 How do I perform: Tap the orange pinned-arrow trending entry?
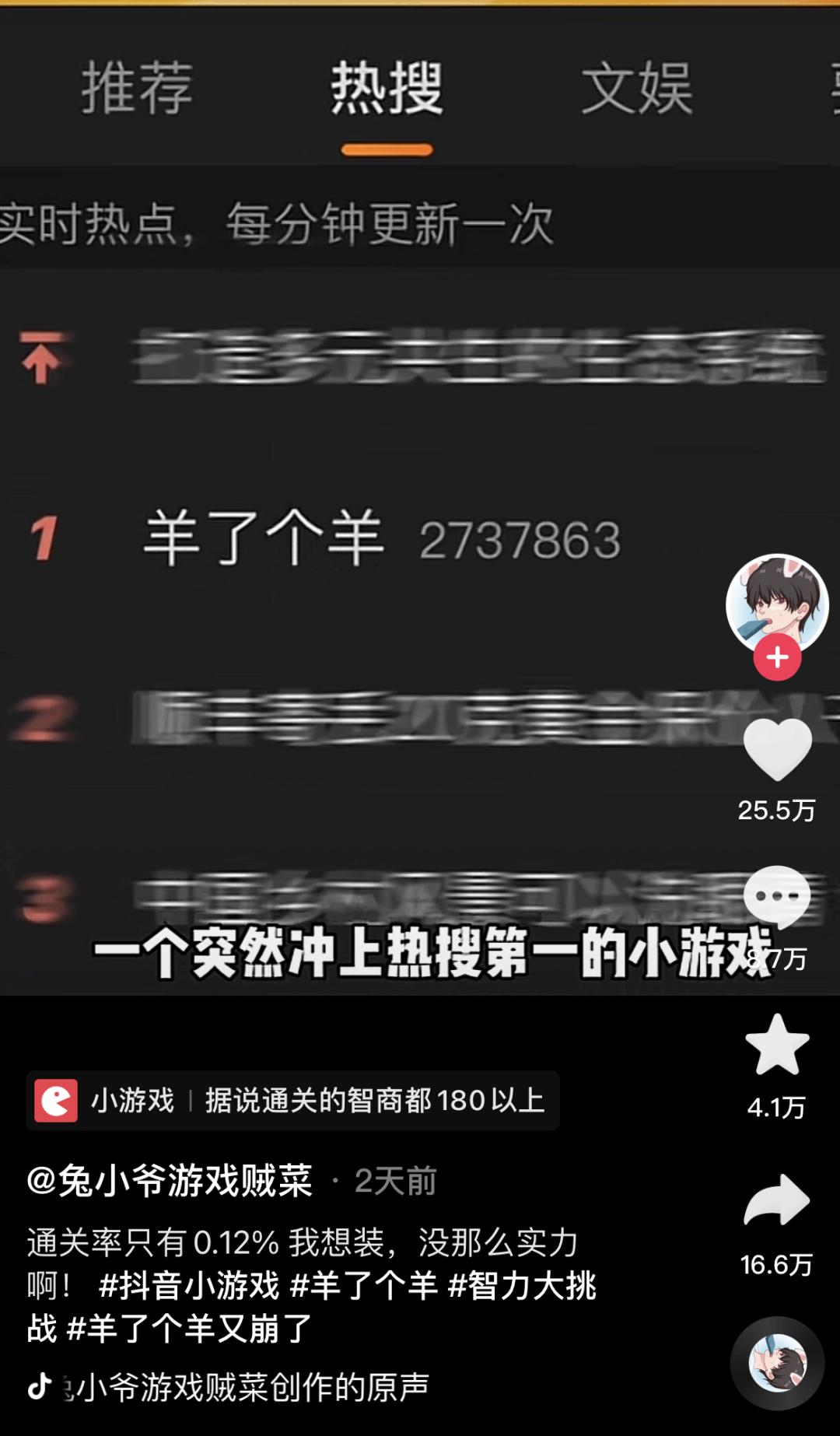(x=389, y=356)
